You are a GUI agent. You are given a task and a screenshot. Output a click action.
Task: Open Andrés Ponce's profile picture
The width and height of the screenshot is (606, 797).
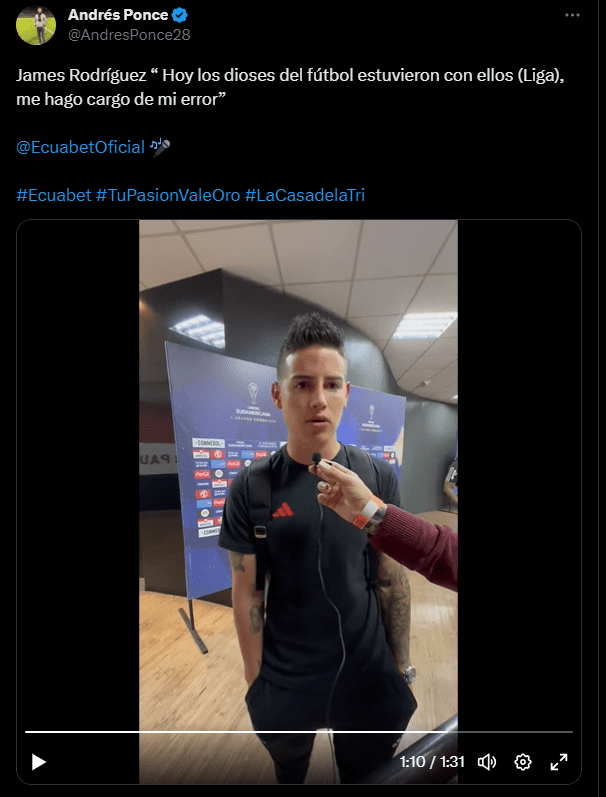[x=36, y=24]
